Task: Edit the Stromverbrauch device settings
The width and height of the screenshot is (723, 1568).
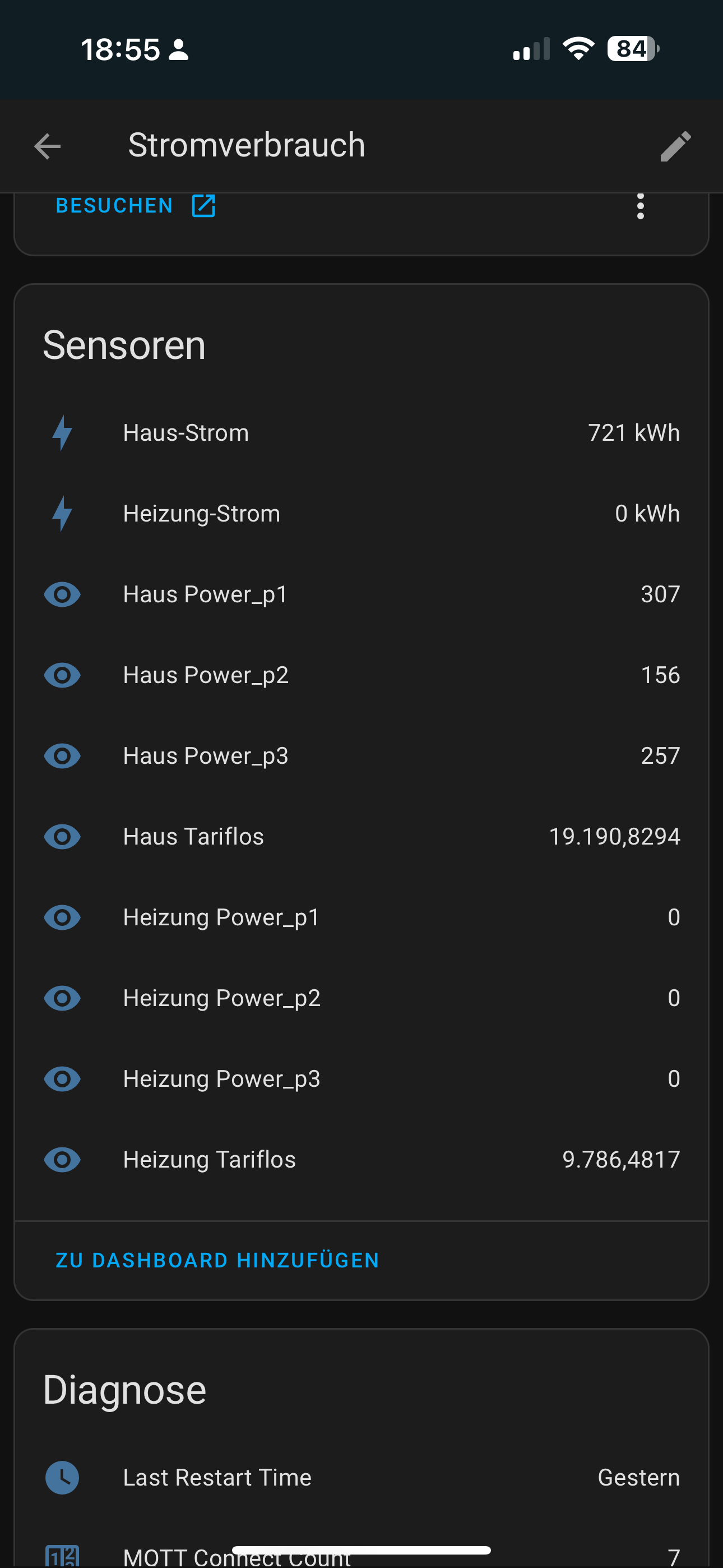Action: pyautogui.click(x=675, y=146)
